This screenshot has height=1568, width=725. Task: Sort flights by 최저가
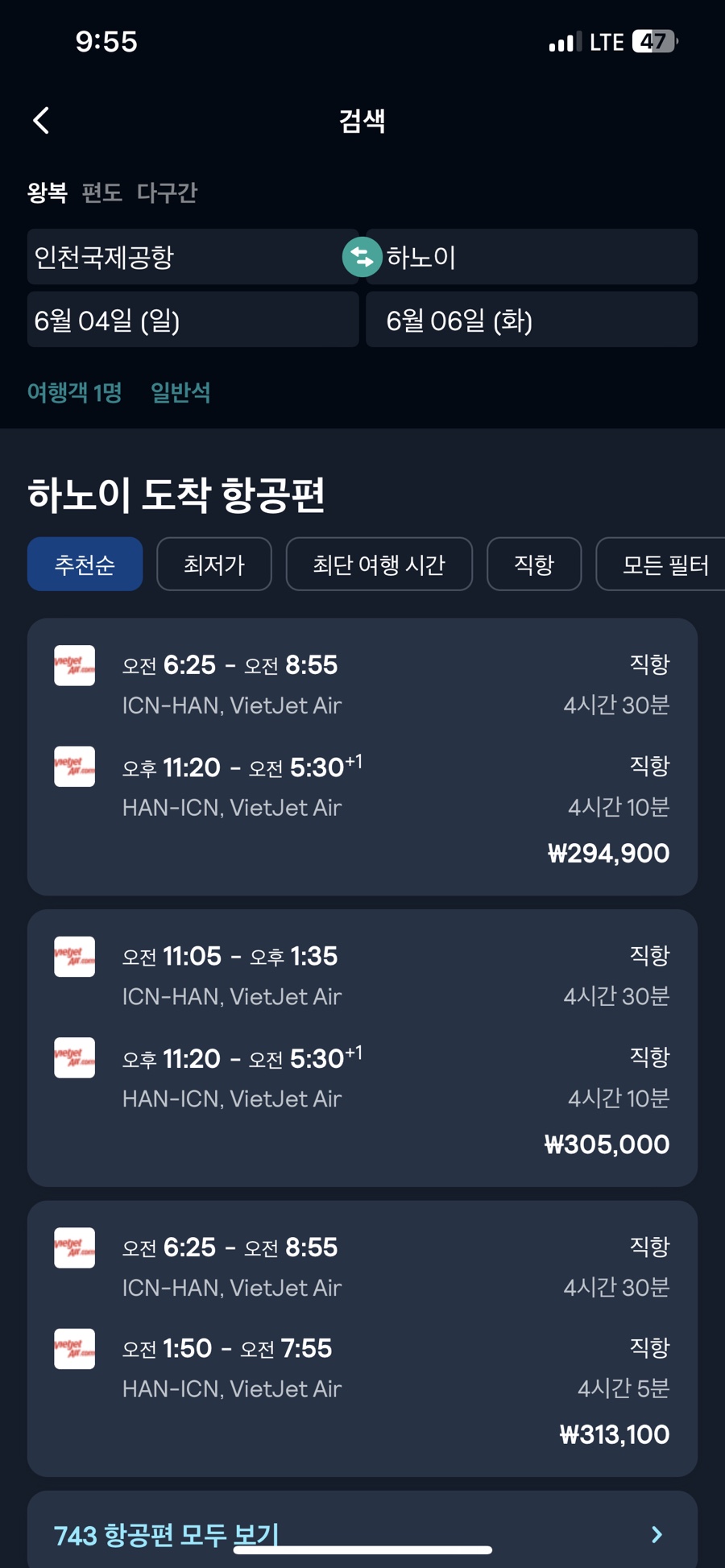(x=214, y=564)
